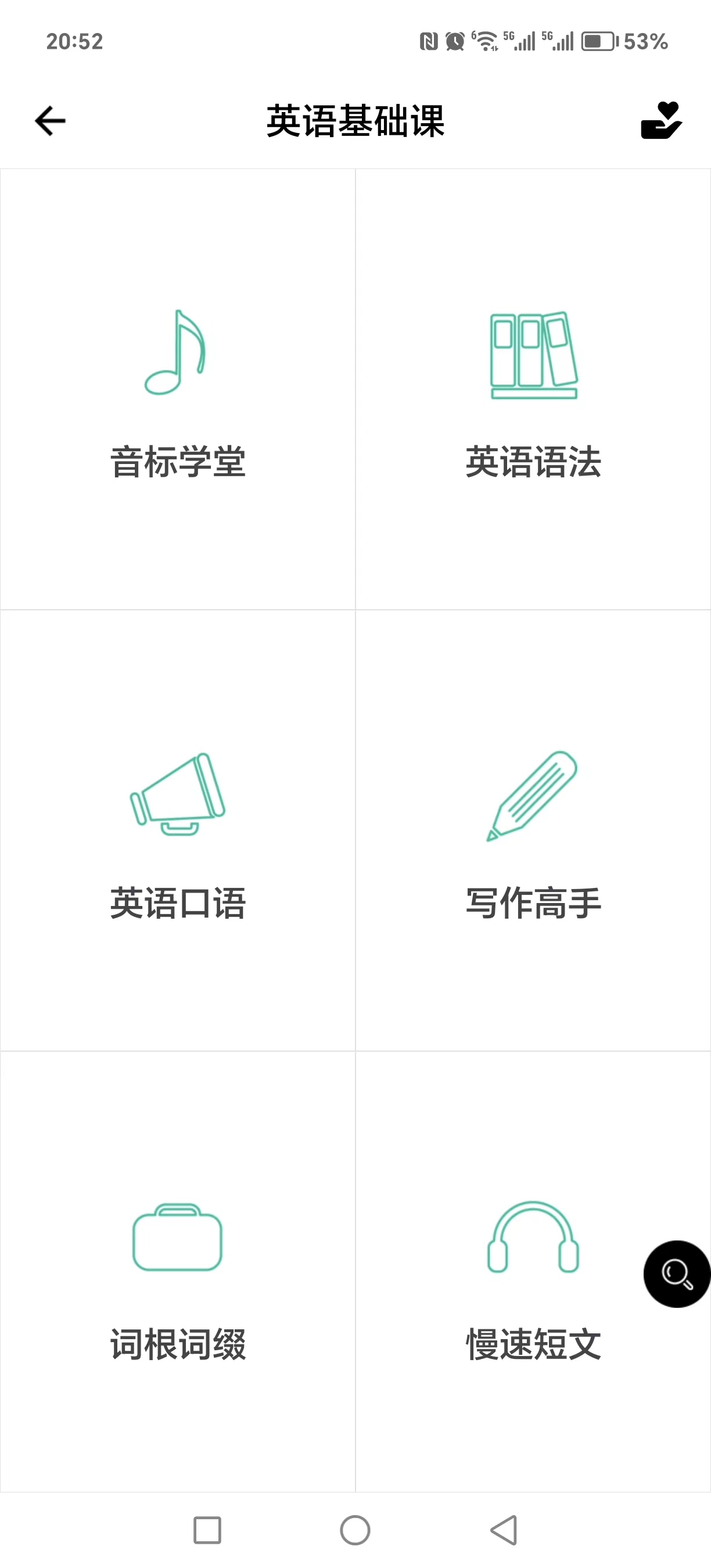This screenshot has width=711, height=1568.
Task: Select the 慢速短文 listening course
Action: coord(533,1272)
